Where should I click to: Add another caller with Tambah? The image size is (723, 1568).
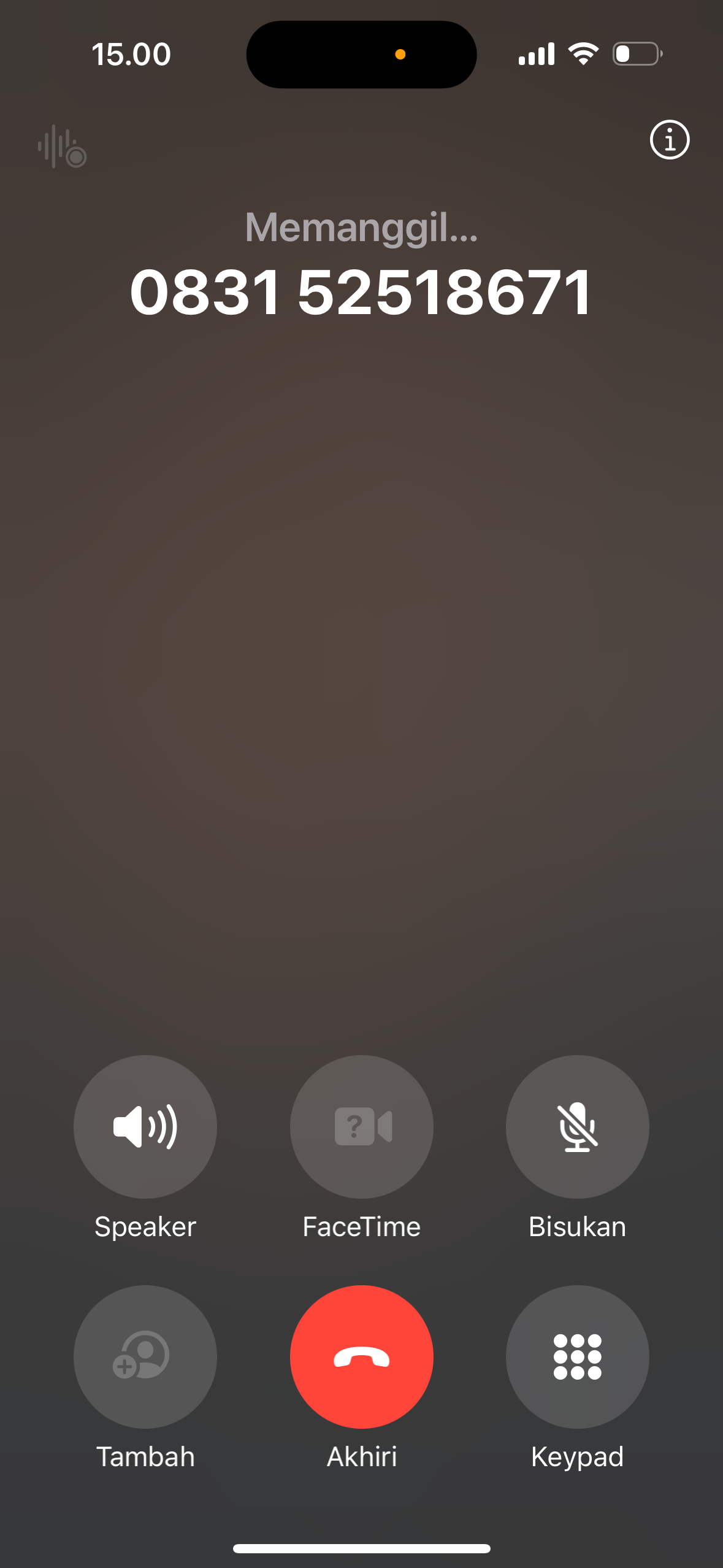coord(145,1356)
